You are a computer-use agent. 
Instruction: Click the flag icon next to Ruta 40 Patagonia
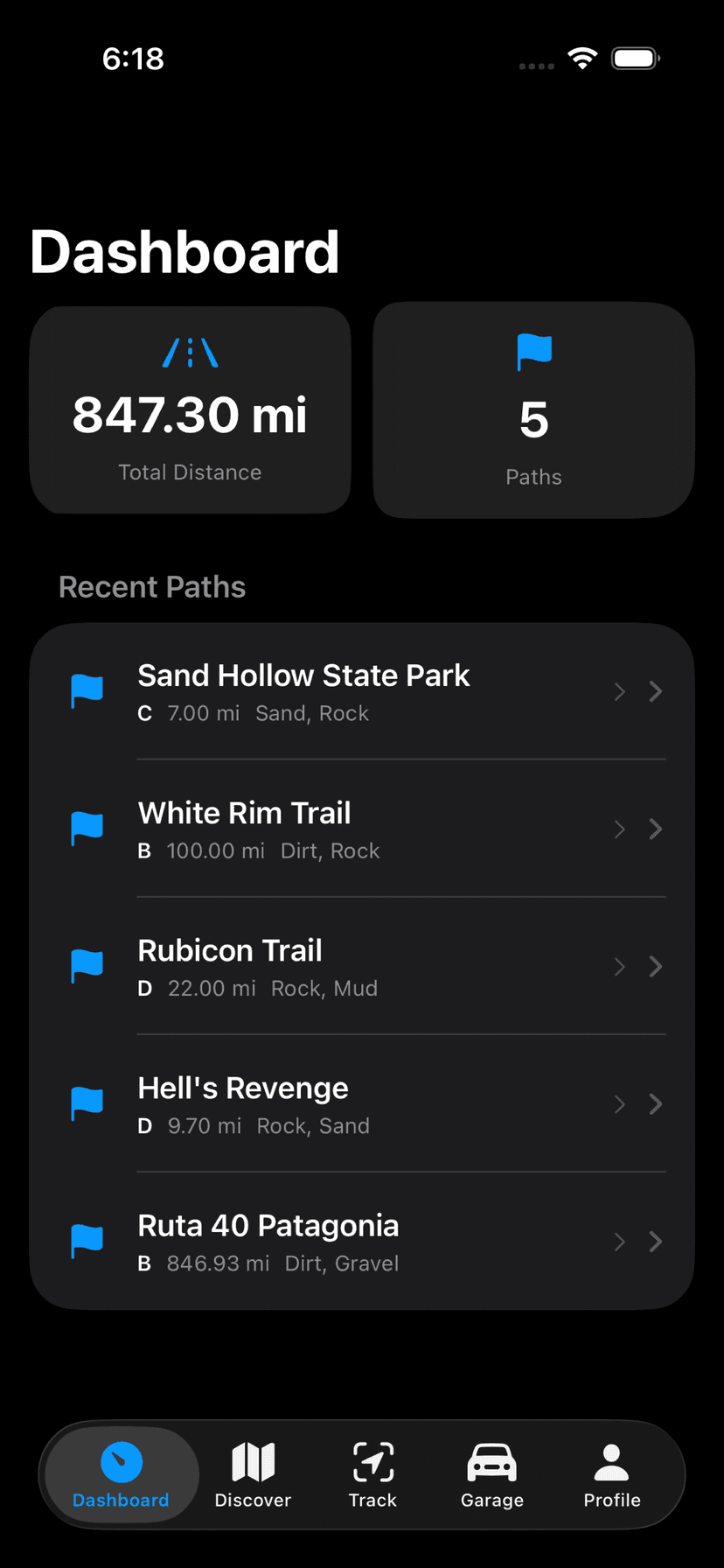tap(87, 1241)
